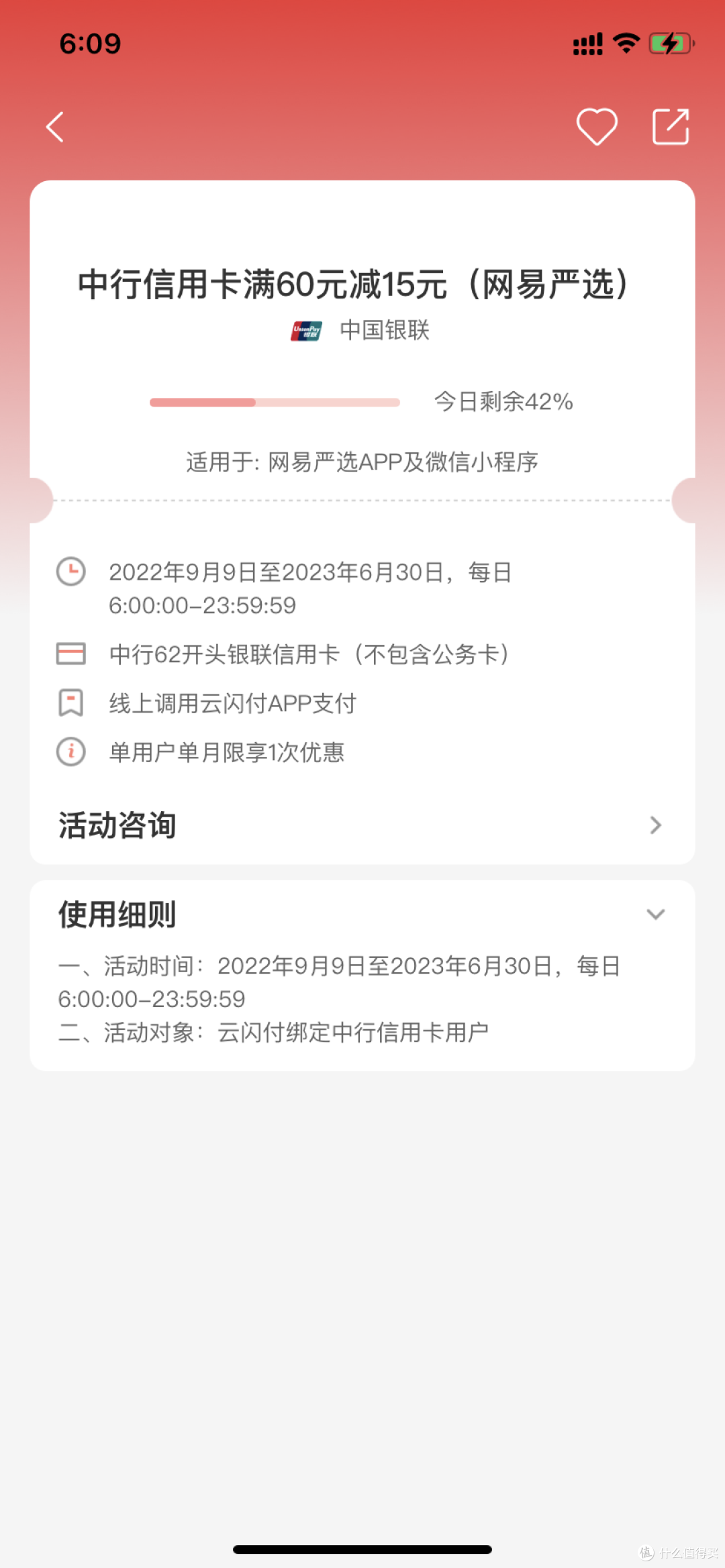Open the 活动咨询 row
725x1568 pixels.
coord(362,825)
